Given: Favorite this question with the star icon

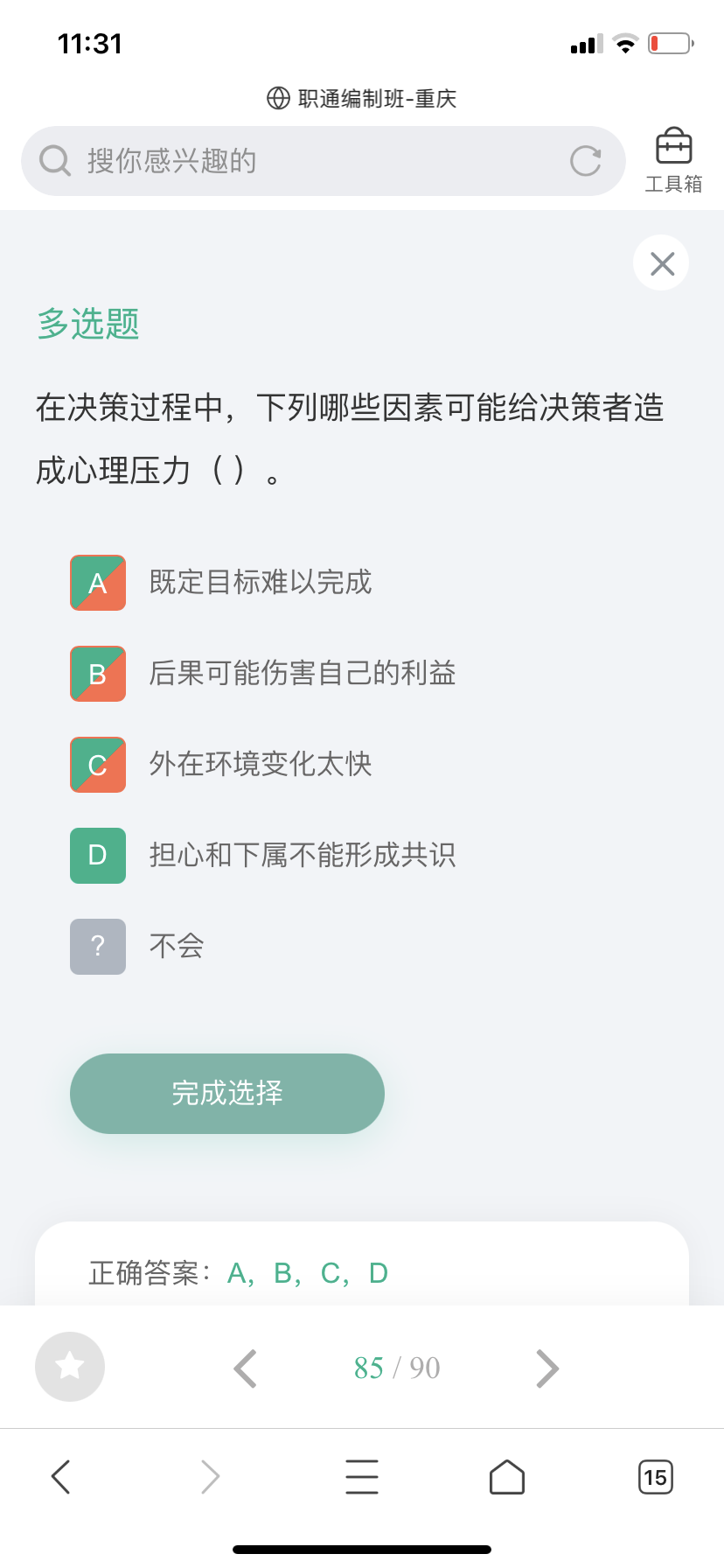Looking at the screenshot, I should tap(70, 1367).
